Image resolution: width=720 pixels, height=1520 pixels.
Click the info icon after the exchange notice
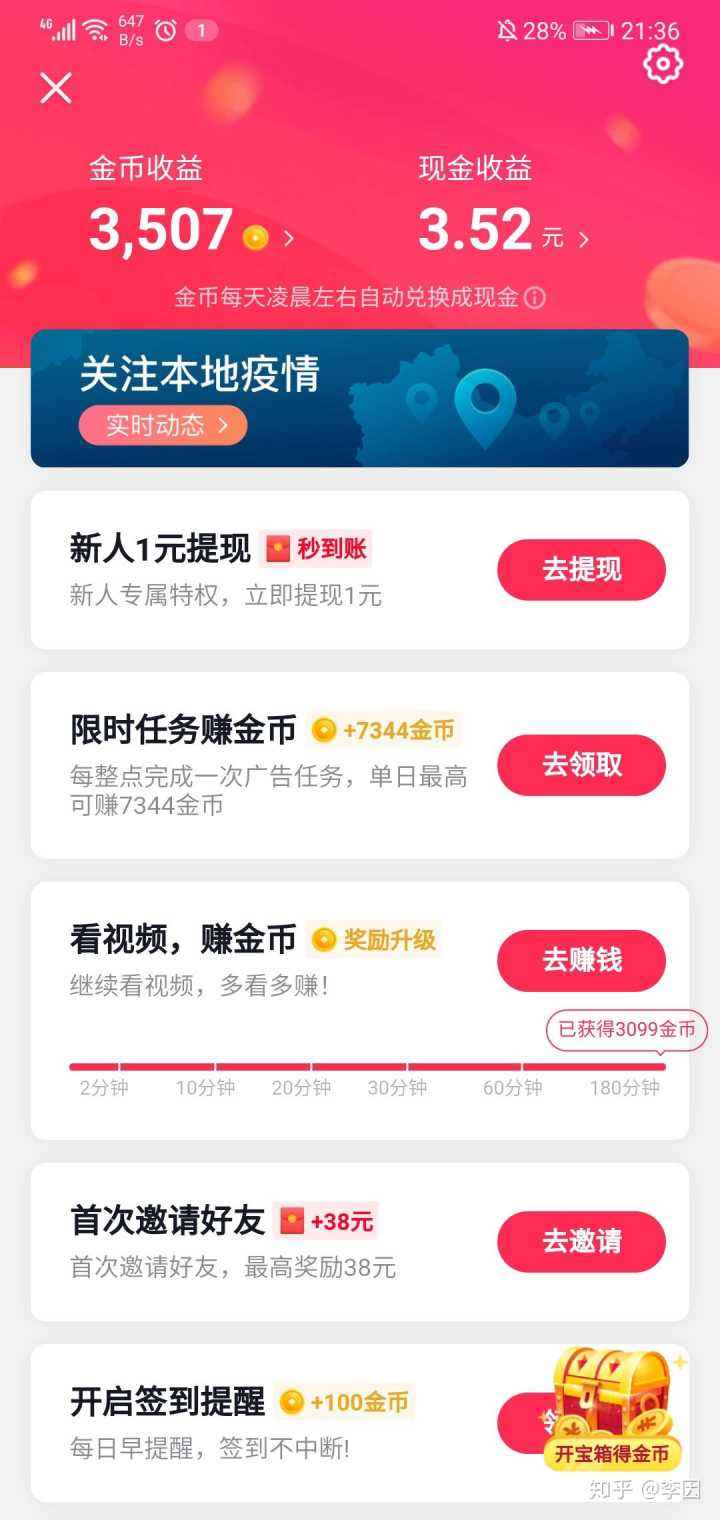coord(536,297)
